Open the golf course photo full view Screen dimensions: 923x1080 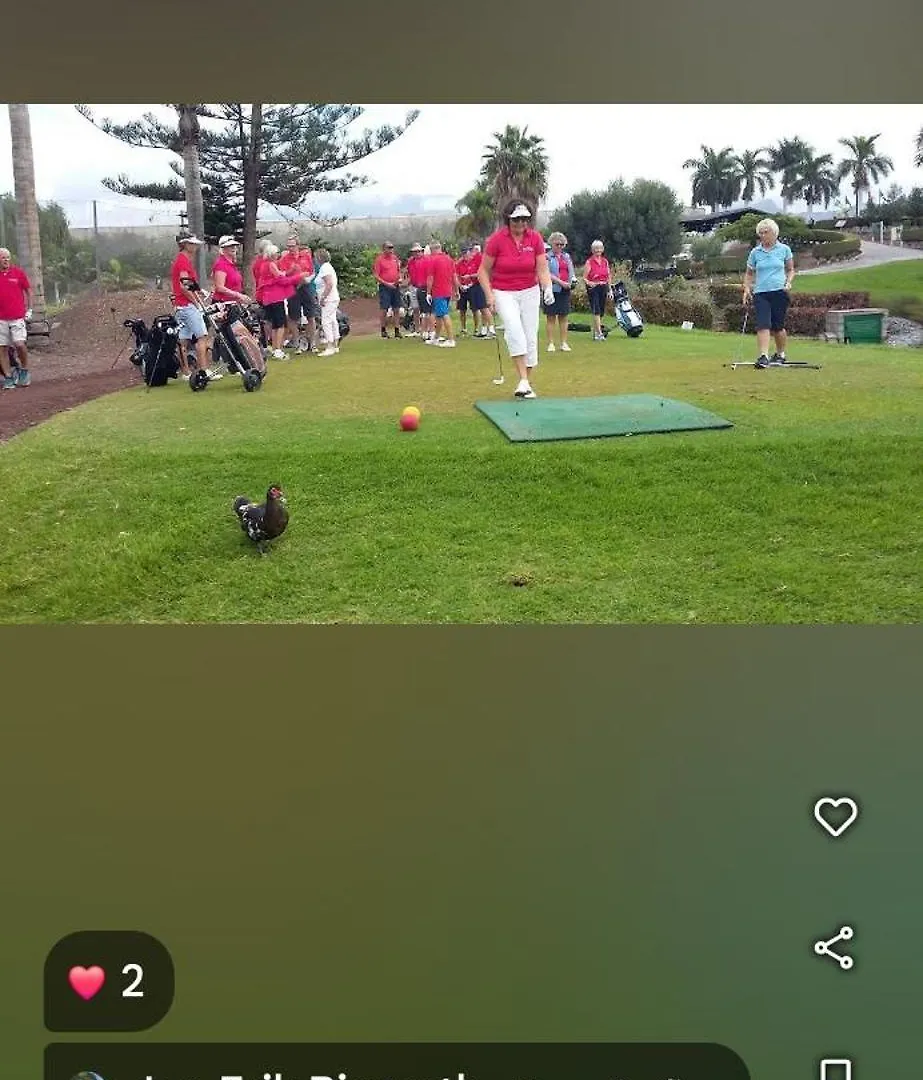(461, 364)
